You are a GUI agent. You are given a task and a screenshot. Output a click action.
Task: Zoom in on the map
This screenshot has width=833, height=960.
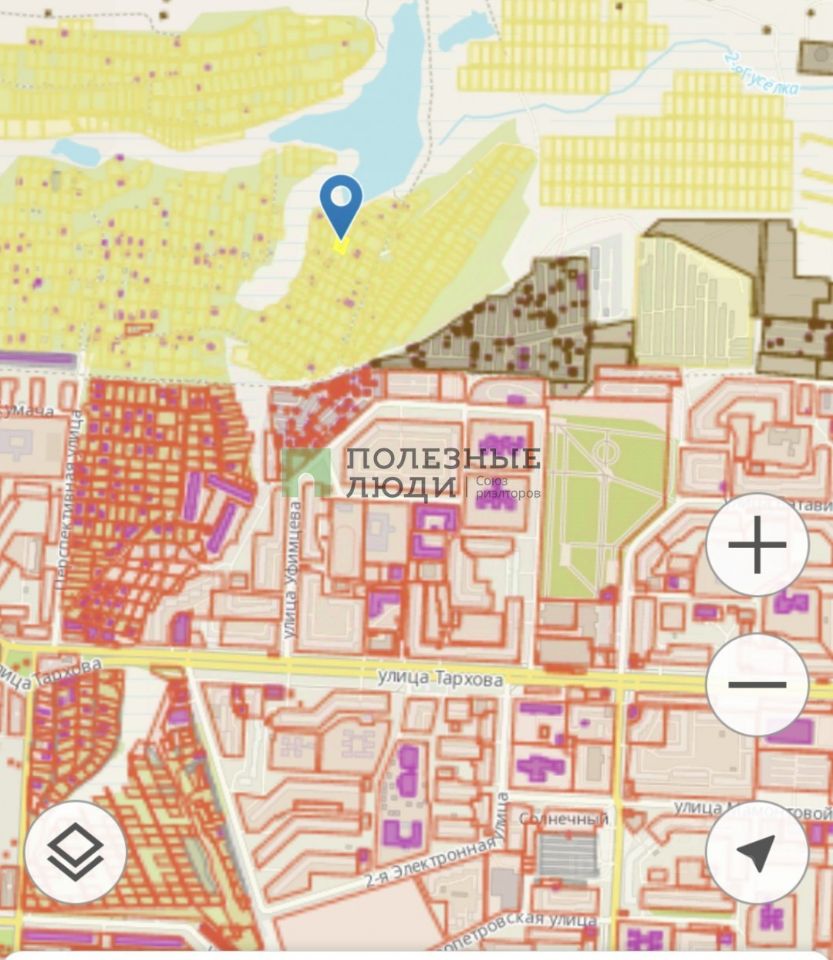[757, 546]
